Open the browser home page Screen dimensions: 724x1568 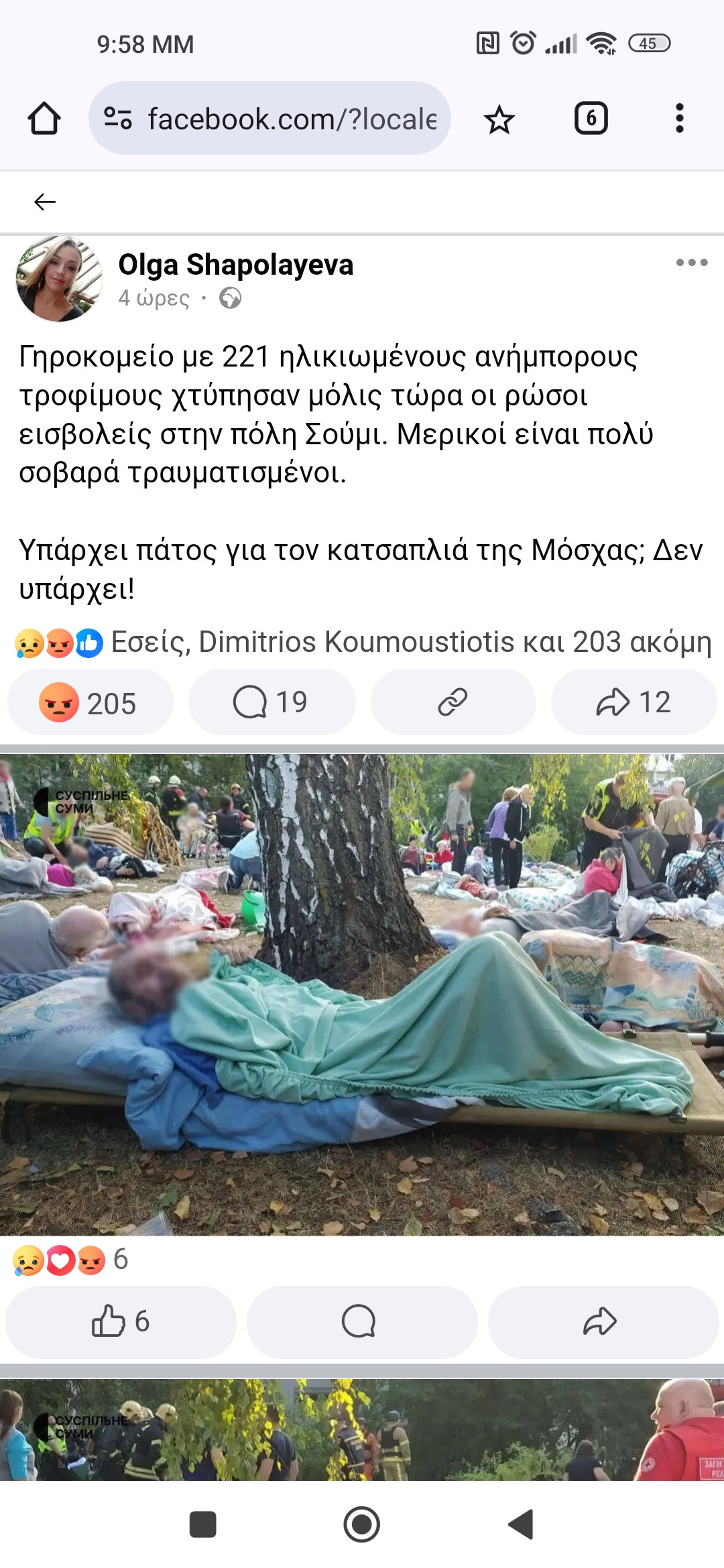point(44,119)
